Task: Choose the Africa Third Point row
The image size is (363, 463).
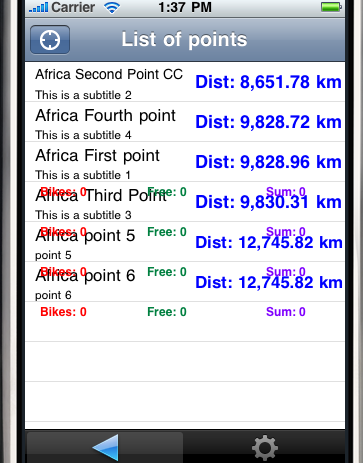Action: (x=185, y=202)
